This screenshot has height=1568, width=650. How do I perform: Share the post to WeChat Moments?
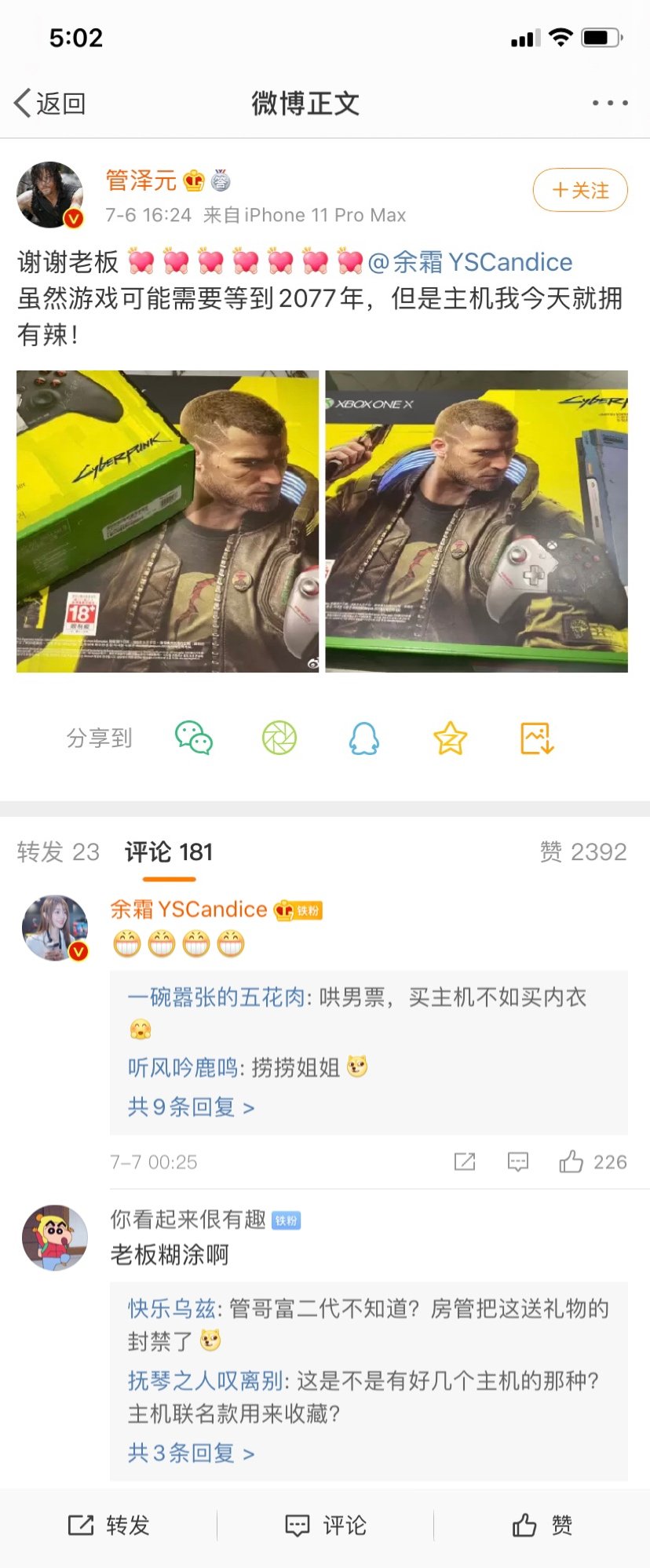(x=279, y=738)
